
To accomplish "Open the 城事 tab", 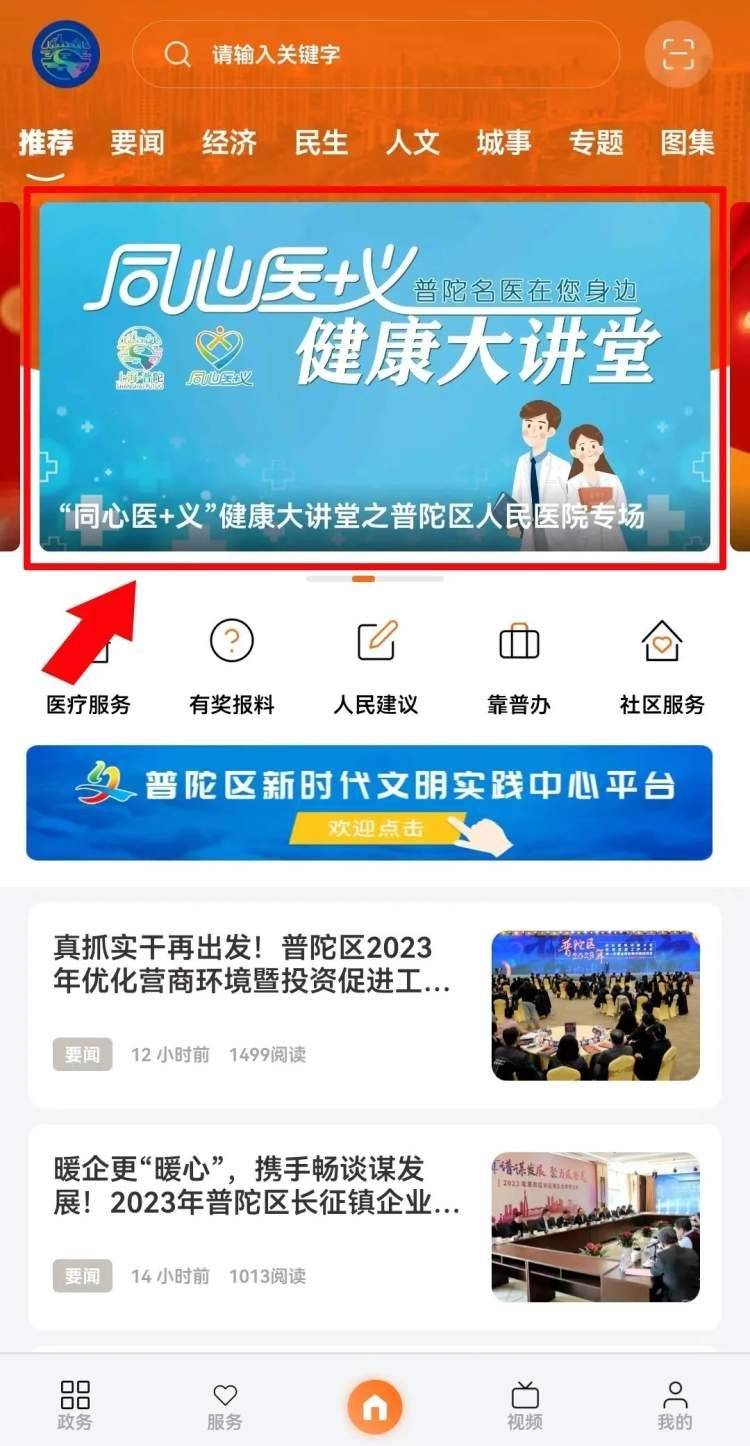I will click(x=504, y=143).
